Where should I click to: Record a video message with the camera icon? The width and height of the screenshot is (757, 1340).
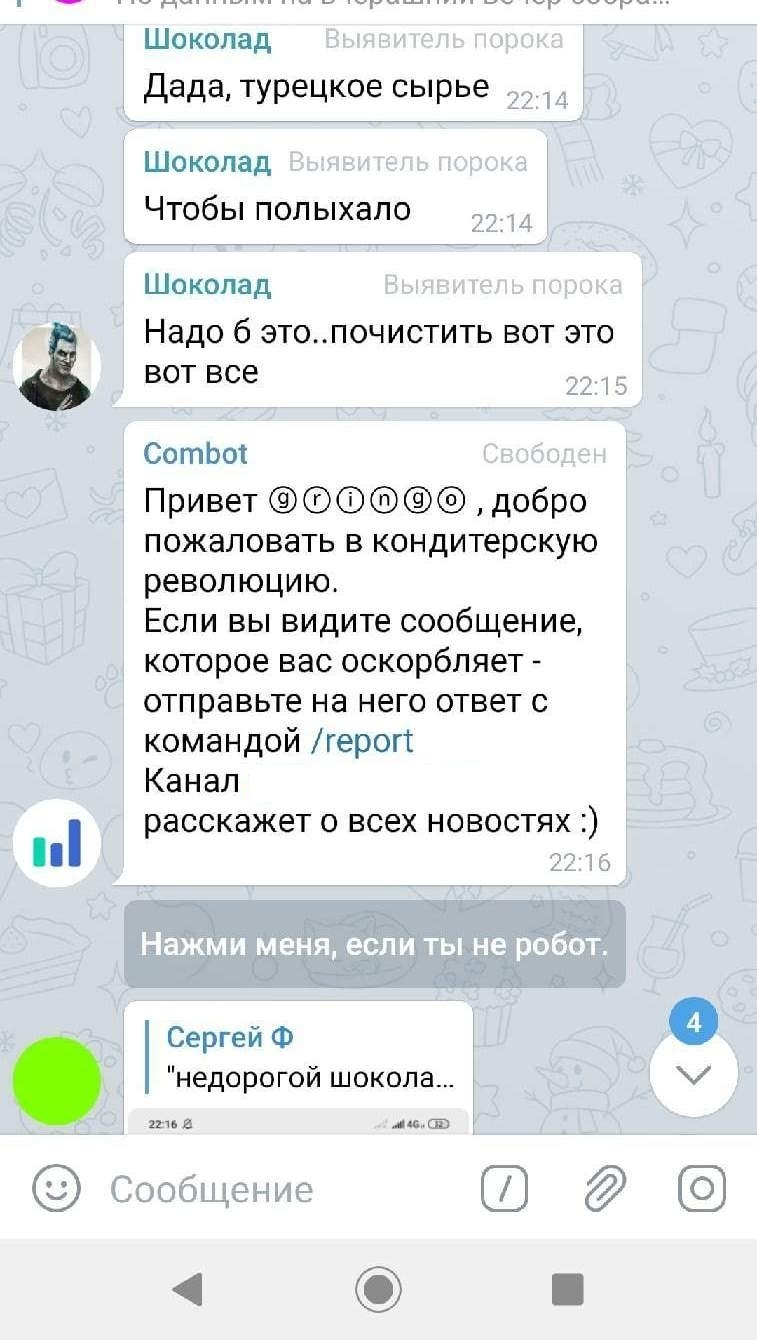(701, 1188)
